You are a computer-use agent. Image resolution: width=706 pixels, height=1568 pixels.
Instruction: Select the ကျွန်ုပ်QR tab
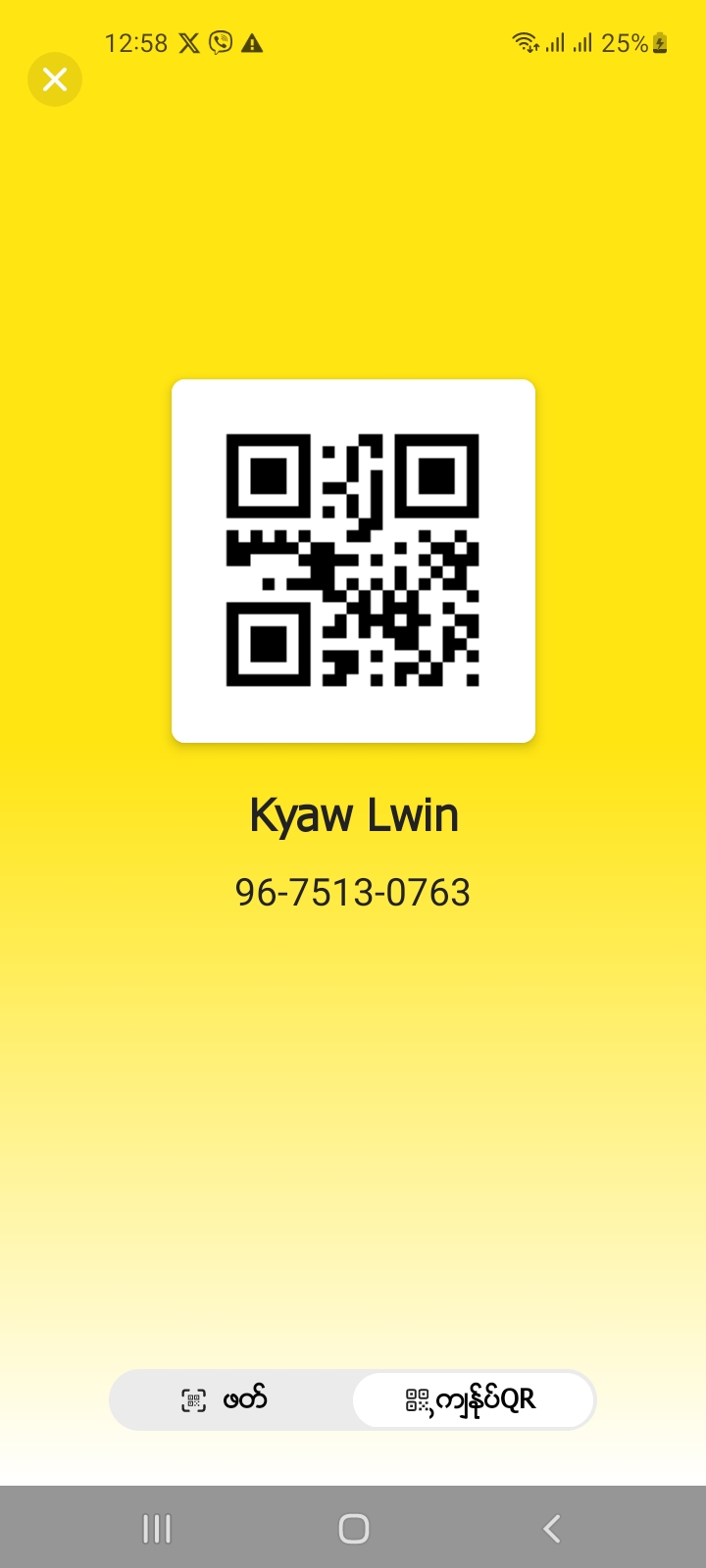tap(473, 1399)
